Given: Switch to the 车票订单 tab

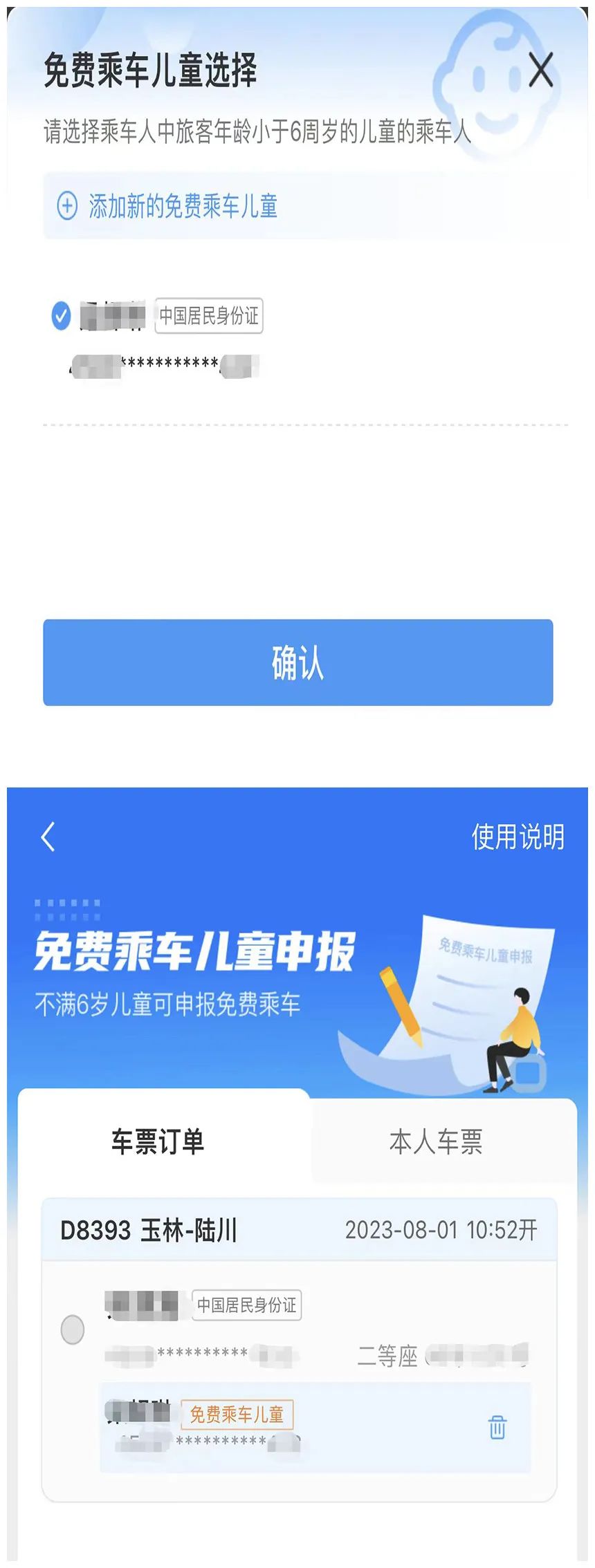Looking at the screenshot, I should click(158, 1141).
